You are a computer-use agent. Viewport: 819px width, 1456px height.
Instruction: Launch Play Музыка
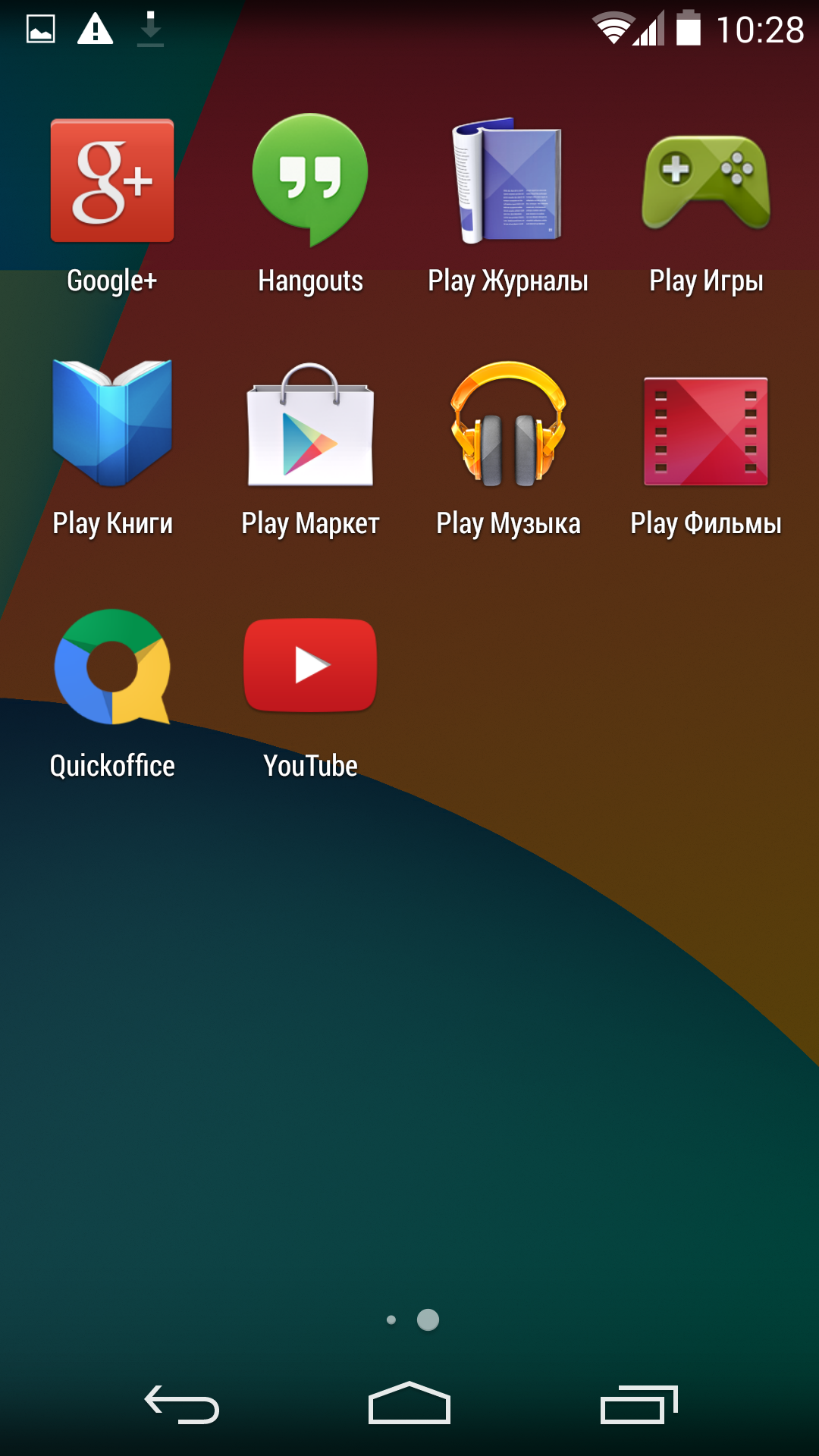(x=508, y=425)
